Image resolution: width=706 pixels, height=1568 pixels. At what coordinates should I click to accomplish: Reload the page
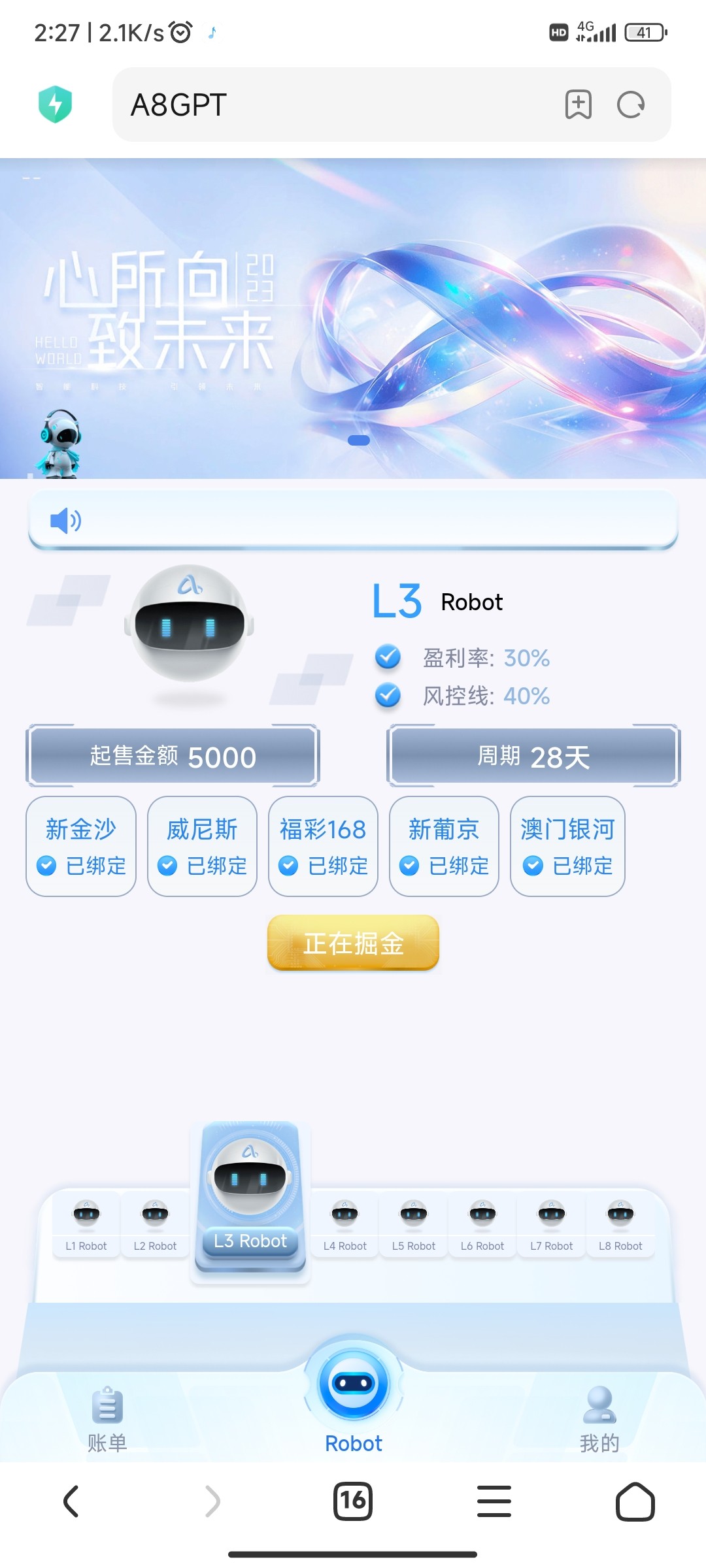pos(631,105)
